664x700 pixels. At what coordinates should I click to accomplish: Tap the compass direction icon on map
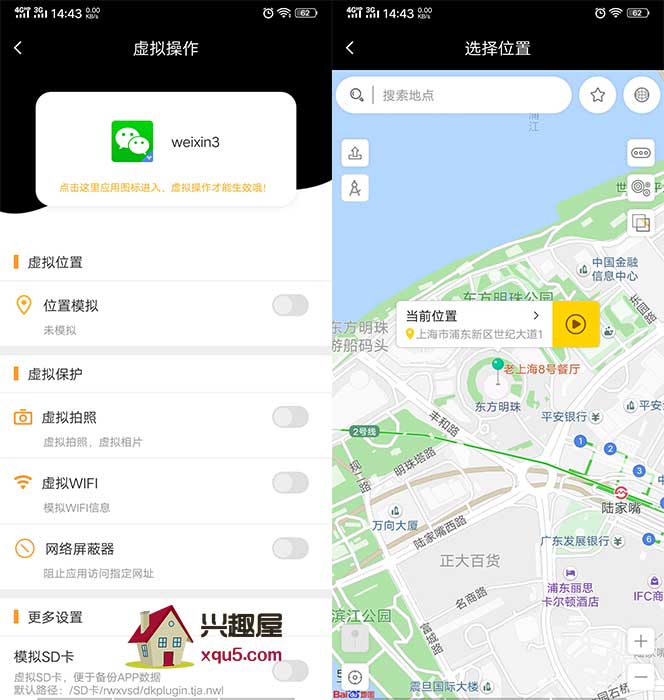click(x=355, y=187)
